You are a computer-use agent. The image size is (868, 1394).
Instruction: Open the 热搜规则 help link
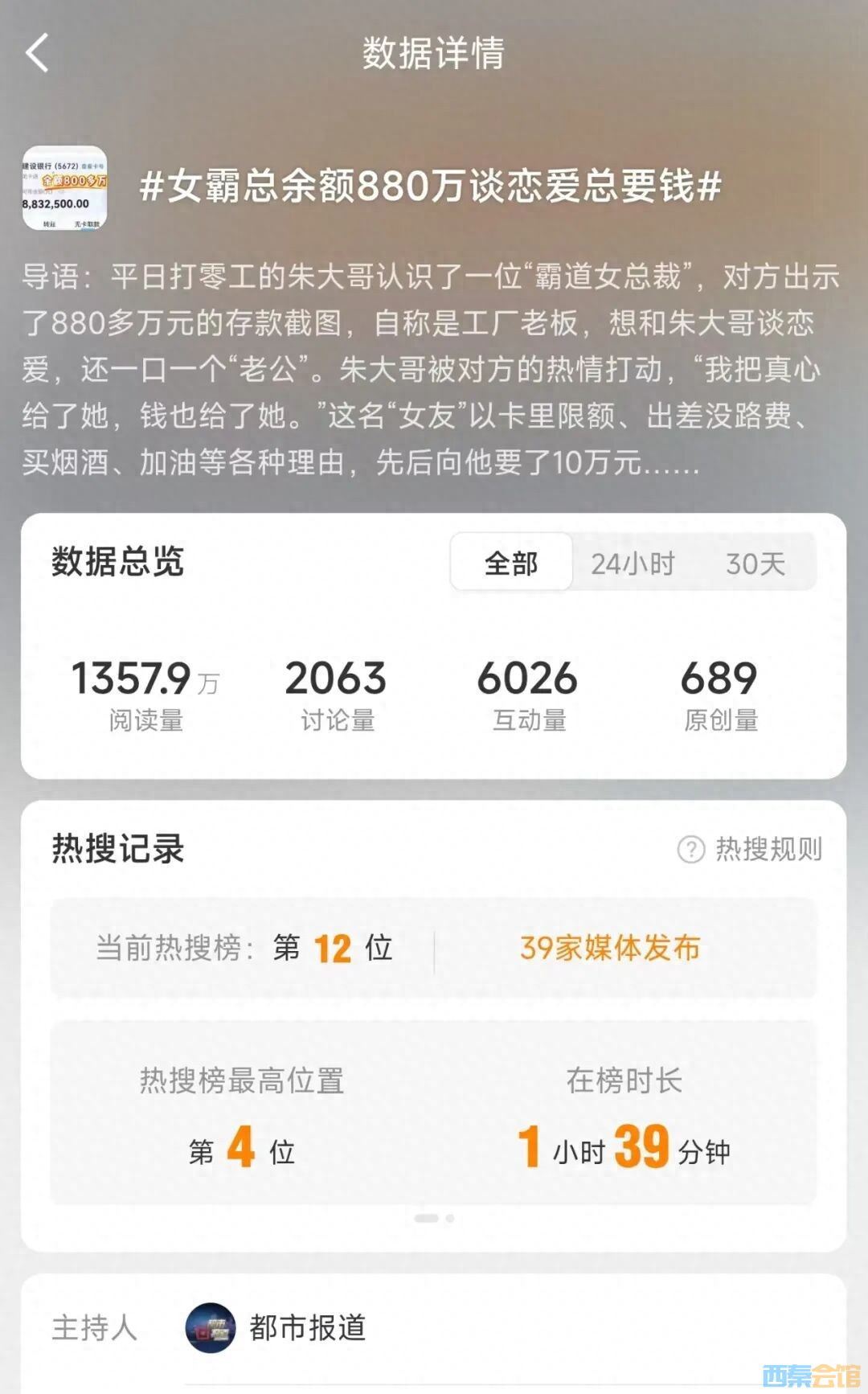tap(750, 849)
